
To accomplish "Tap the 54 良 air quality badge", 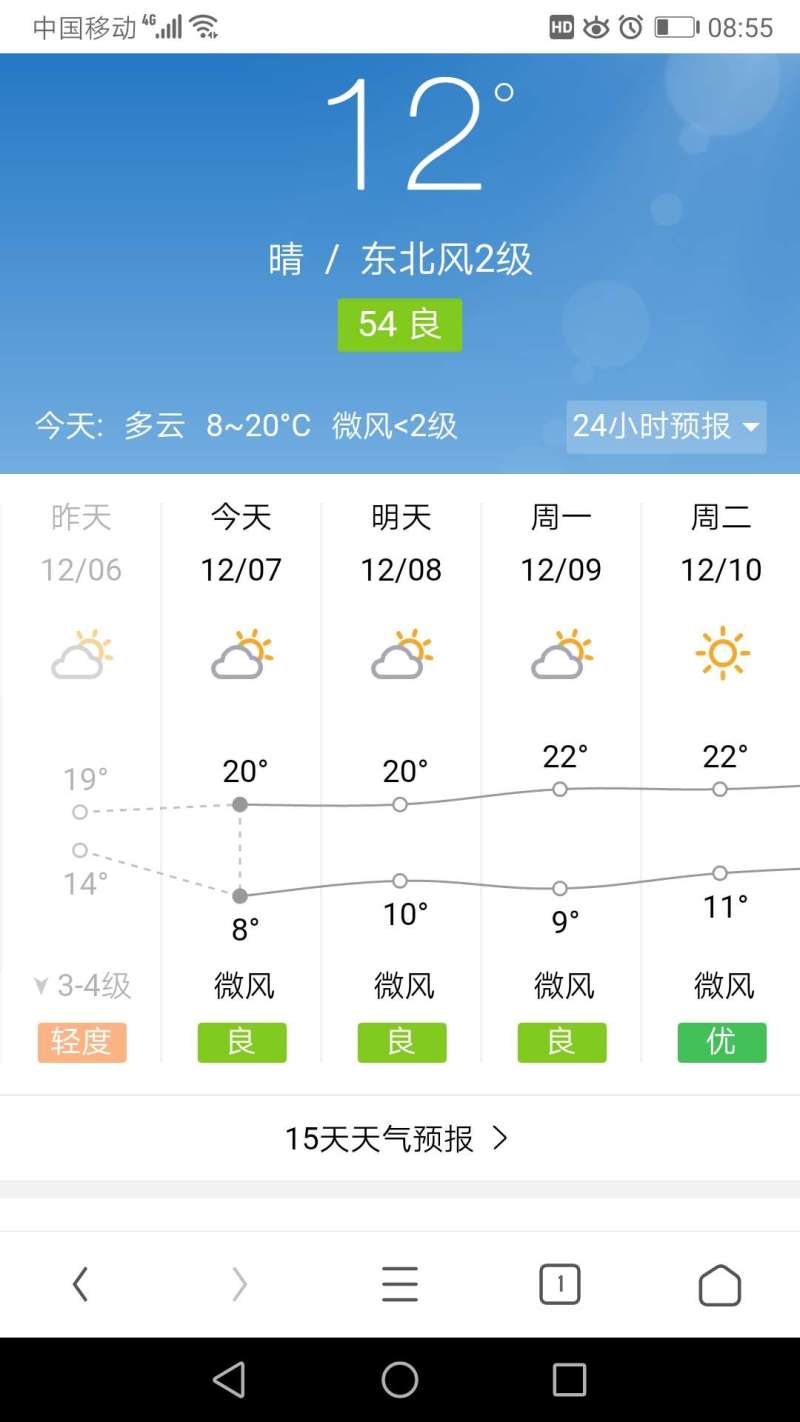I will click(400, 324).
